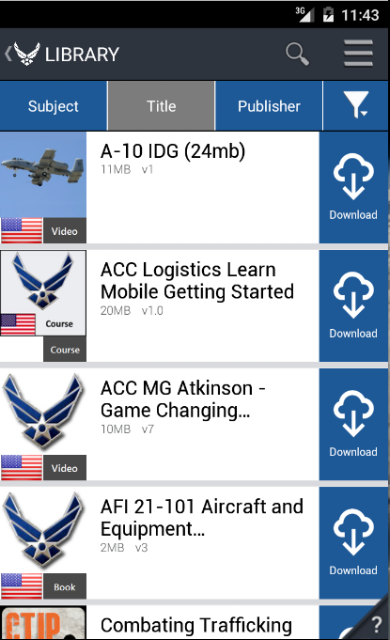Open ACC Logistics Learn Mobile Getting Started course

159,306
